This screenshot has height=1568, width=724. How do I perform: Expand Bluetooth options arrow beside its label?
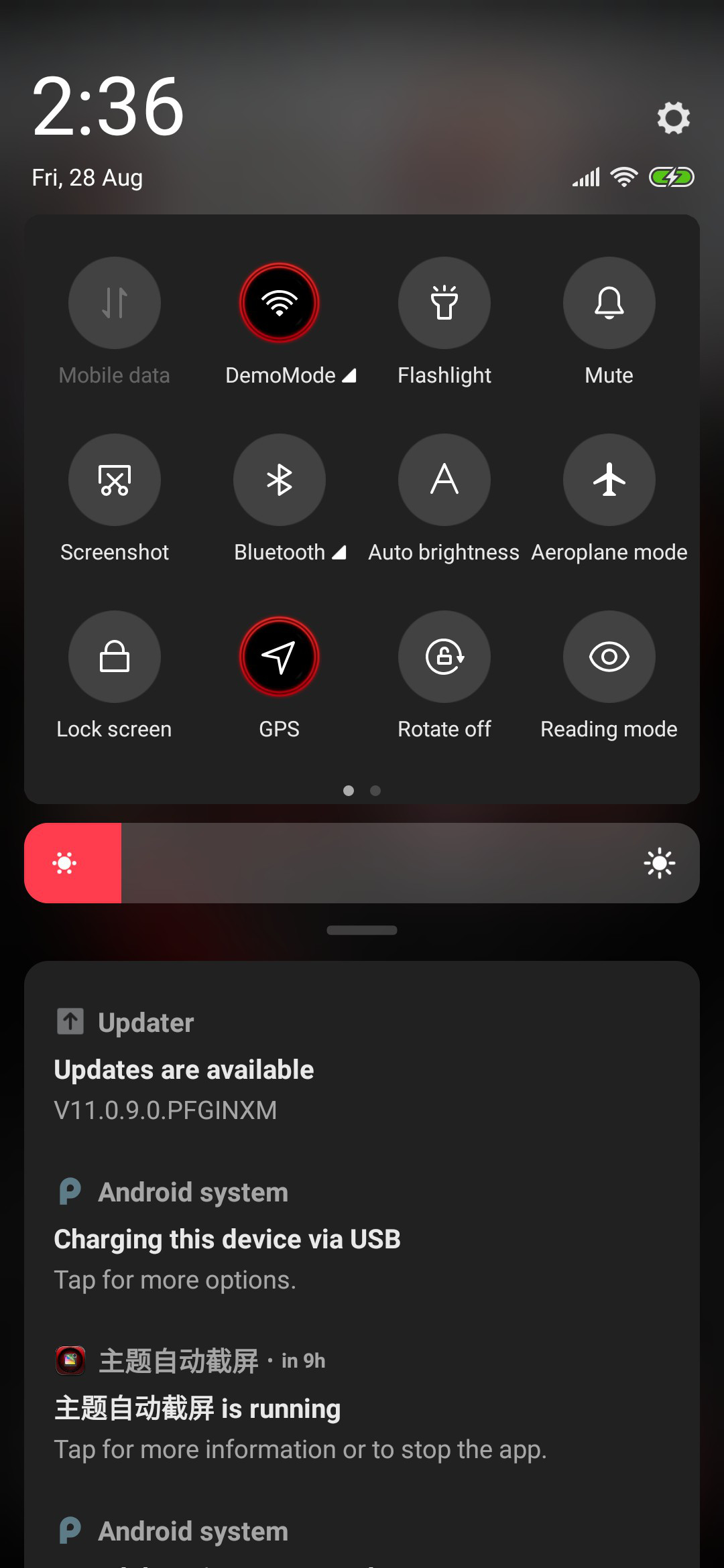tap(339, 553)
